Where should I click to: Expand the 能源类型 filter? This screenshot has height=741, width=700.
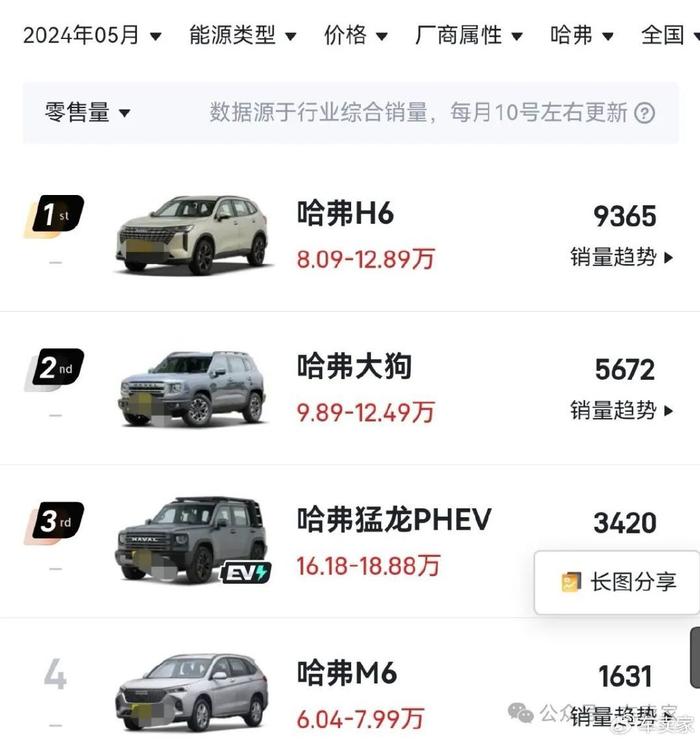(243, 36)
